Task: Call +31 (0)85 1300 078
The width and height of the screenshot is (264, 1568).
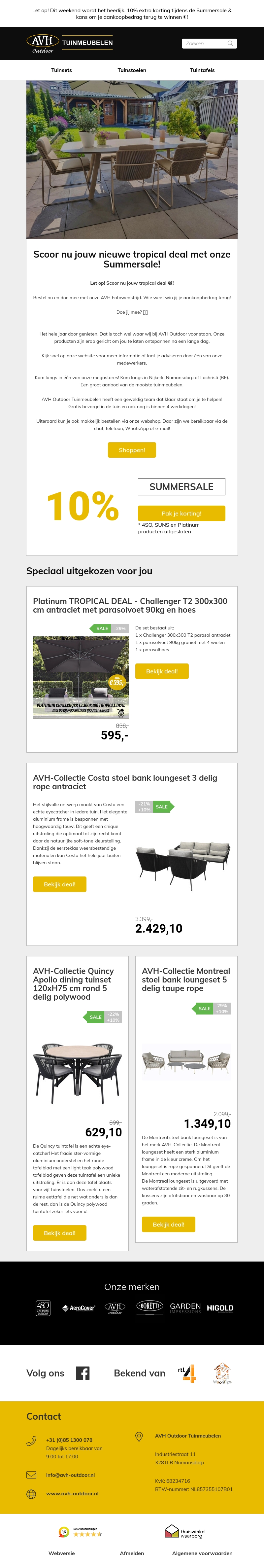Action: (x=69, y=1440)
